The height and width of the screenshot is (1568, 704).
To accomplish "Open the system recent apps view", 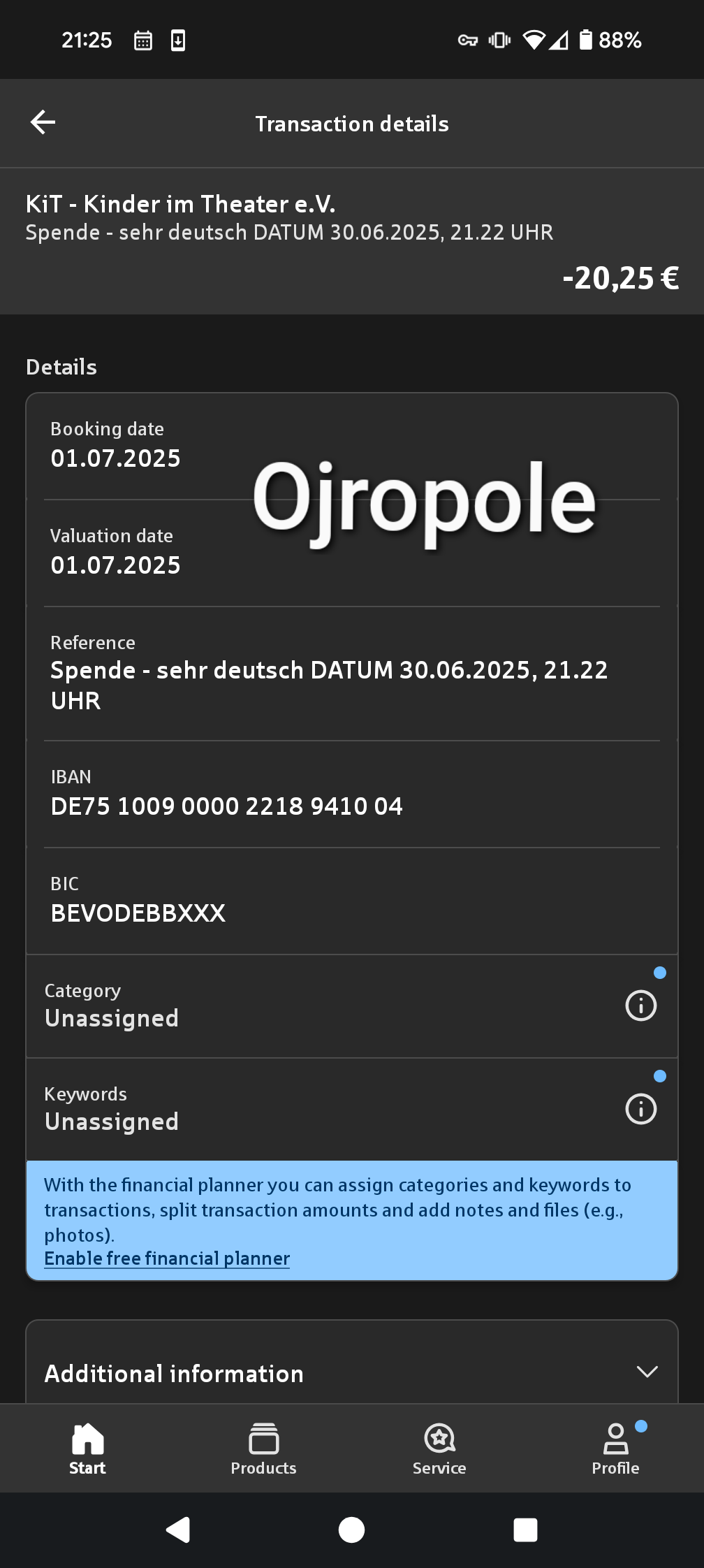I will point(525,1530).
